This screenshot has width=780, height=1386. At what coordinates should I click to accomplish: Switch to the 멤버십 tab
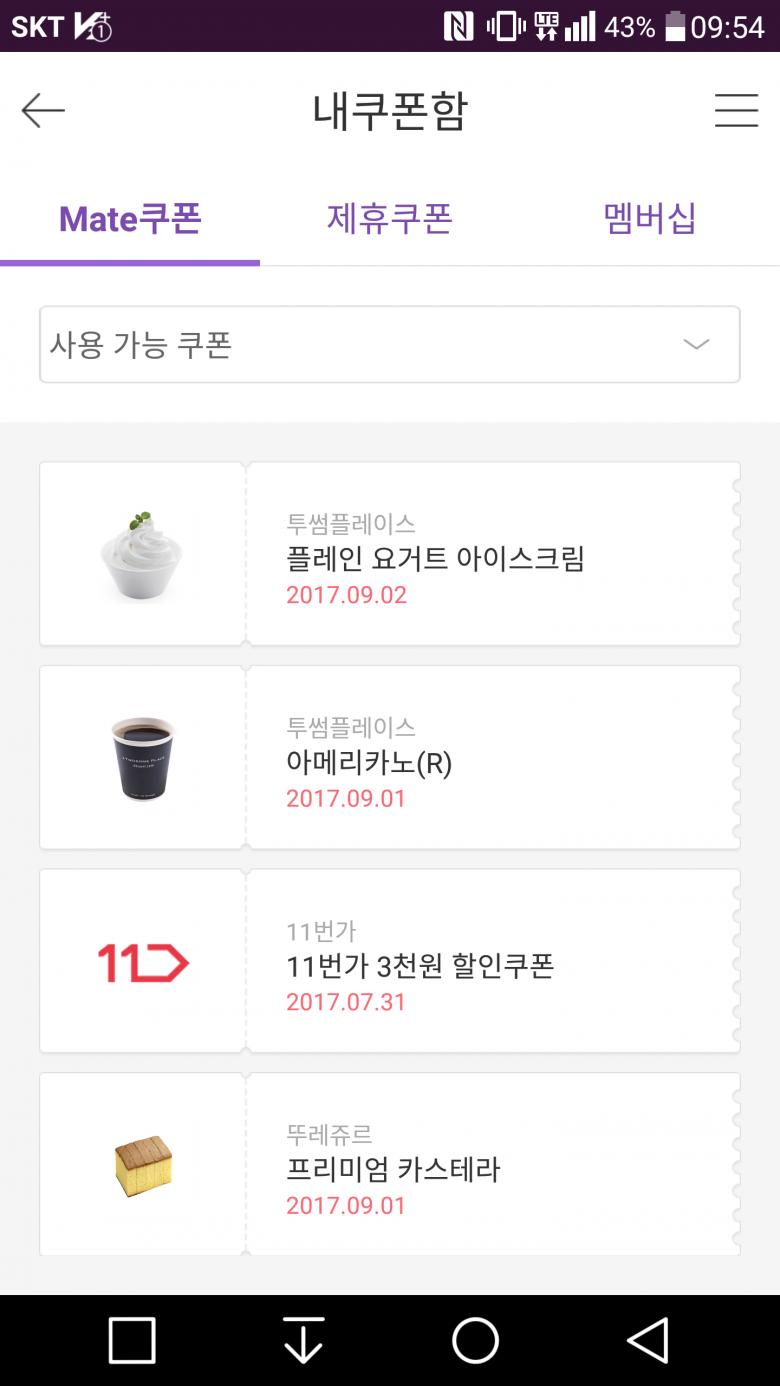(650, 218)
